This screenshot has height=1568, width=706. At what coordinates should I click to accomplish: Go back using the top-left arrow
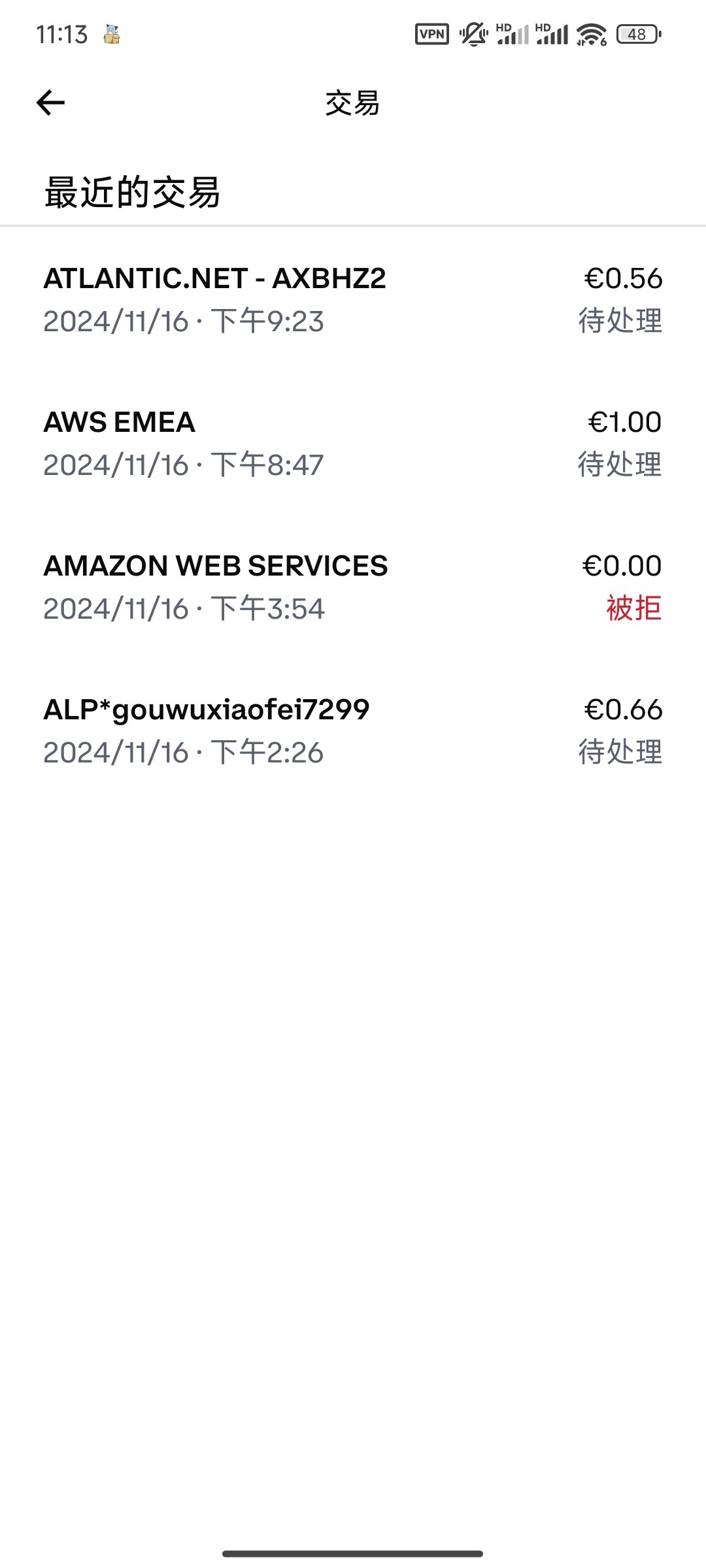pyautogui.click(x=50, y=103)
